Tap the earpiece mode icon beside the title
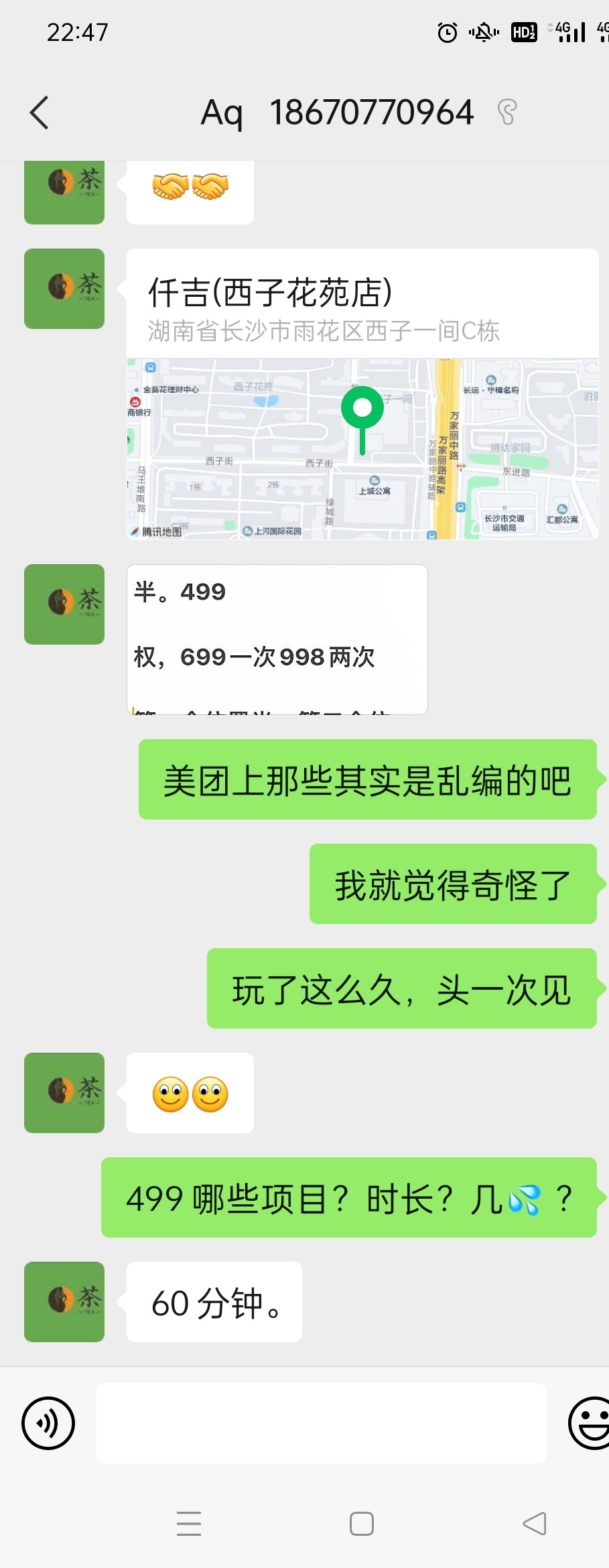 click(x=507, y=112)
